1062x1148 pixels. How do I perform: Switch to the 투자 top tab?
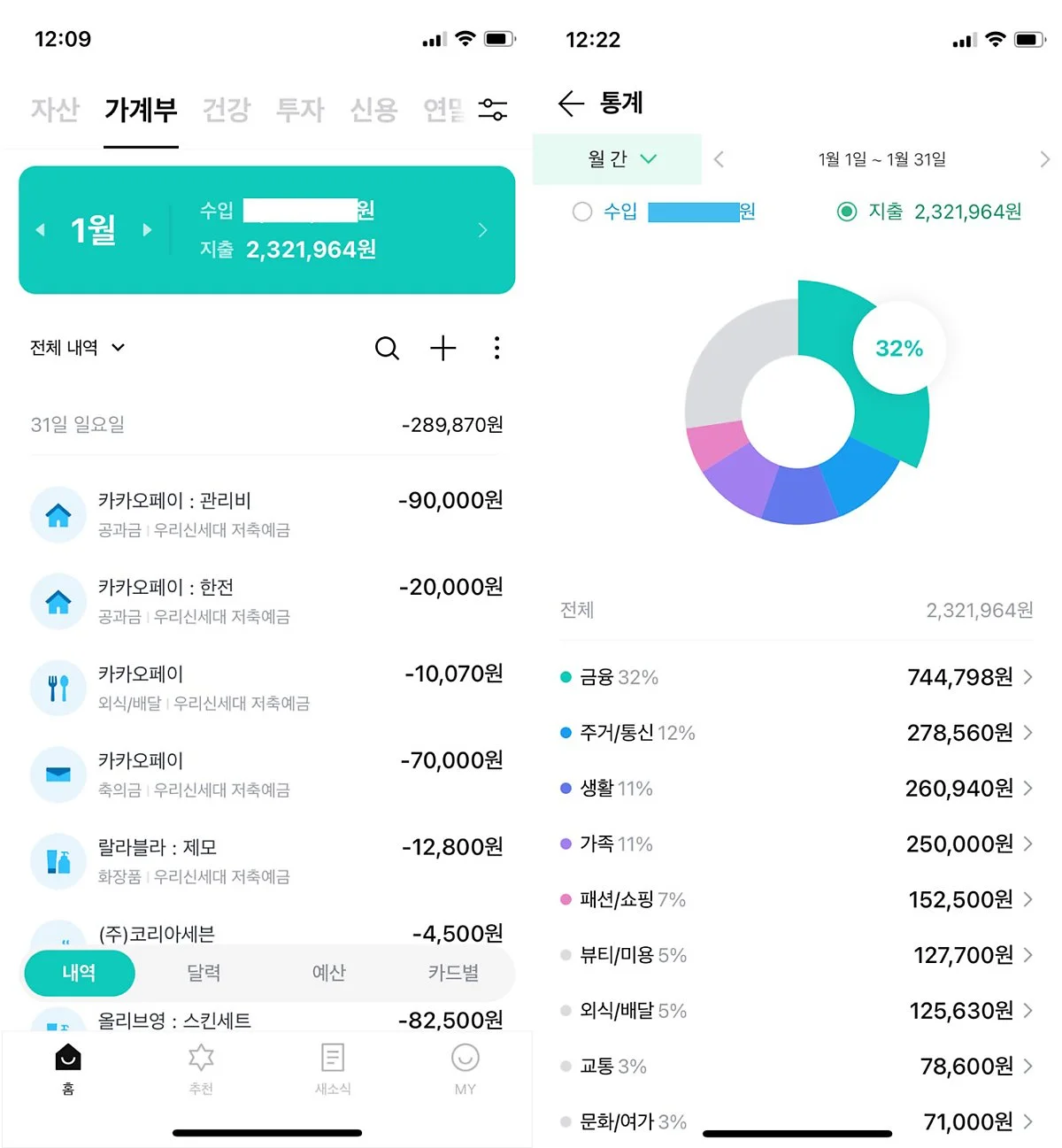click(300, 110)
